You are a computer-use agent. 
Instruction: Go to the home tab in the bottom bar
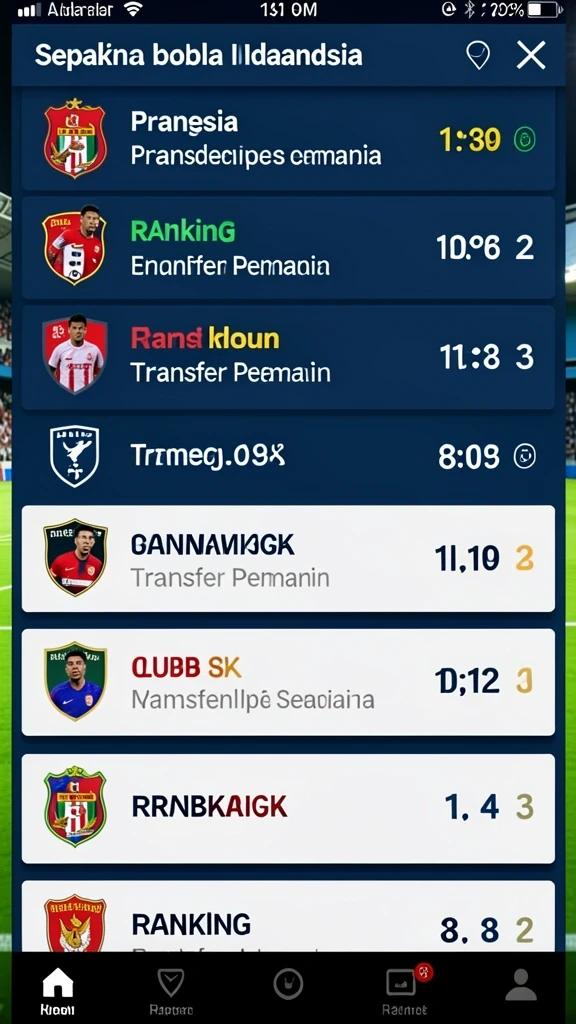(57, 990)
